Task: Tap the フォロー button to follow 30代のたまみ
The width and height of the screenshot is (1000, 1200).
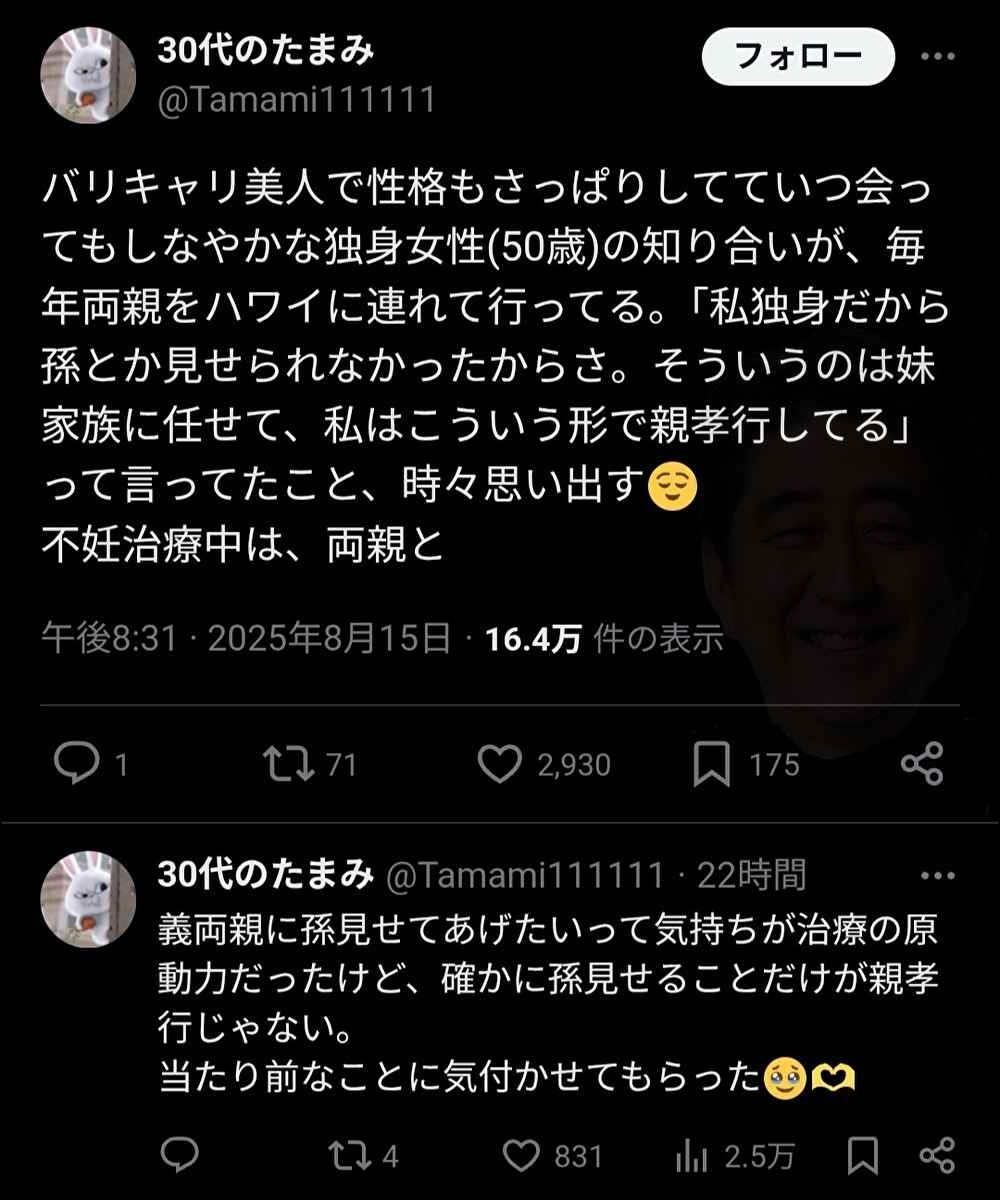Action: click(x=797, y=57)
